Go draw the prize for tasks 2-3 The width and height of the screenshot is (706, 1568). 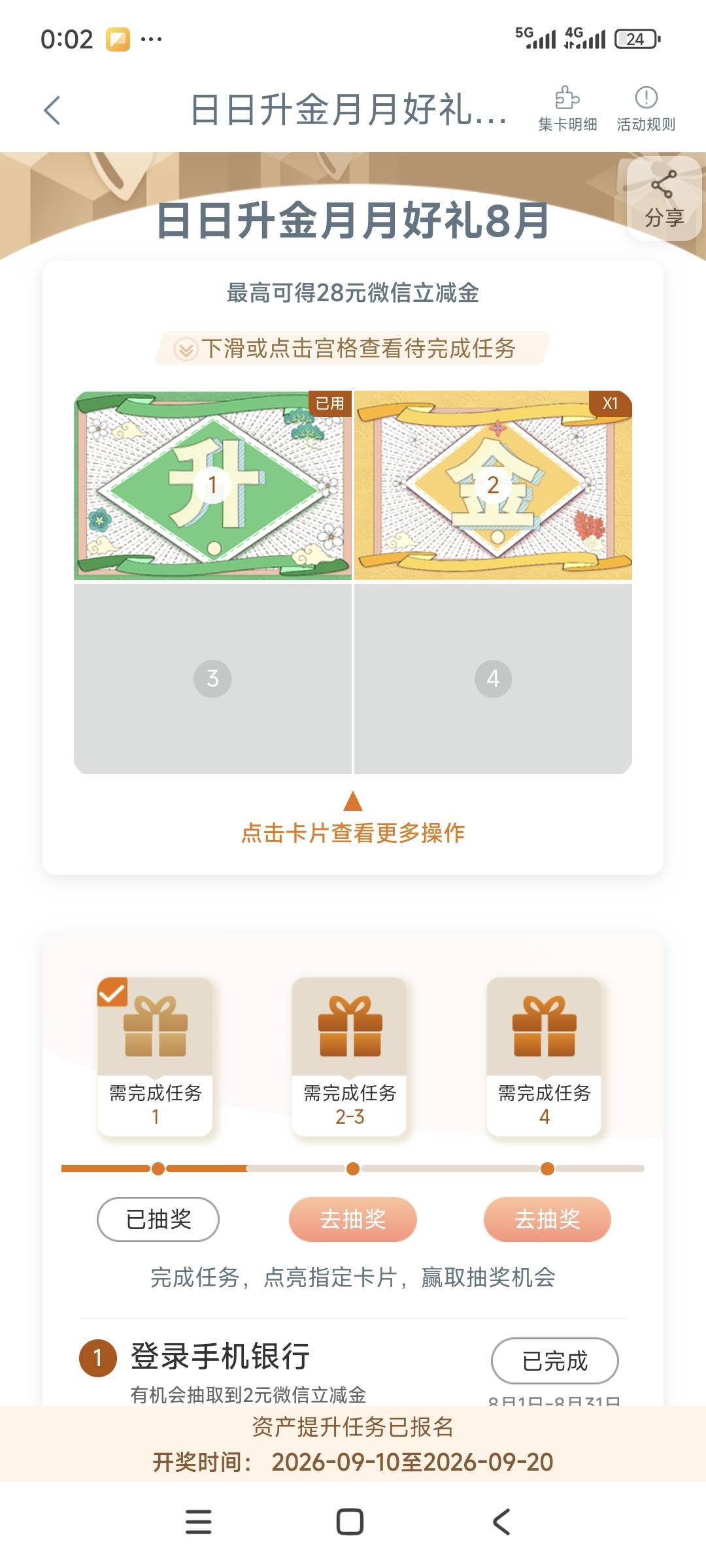point(353,1219)
